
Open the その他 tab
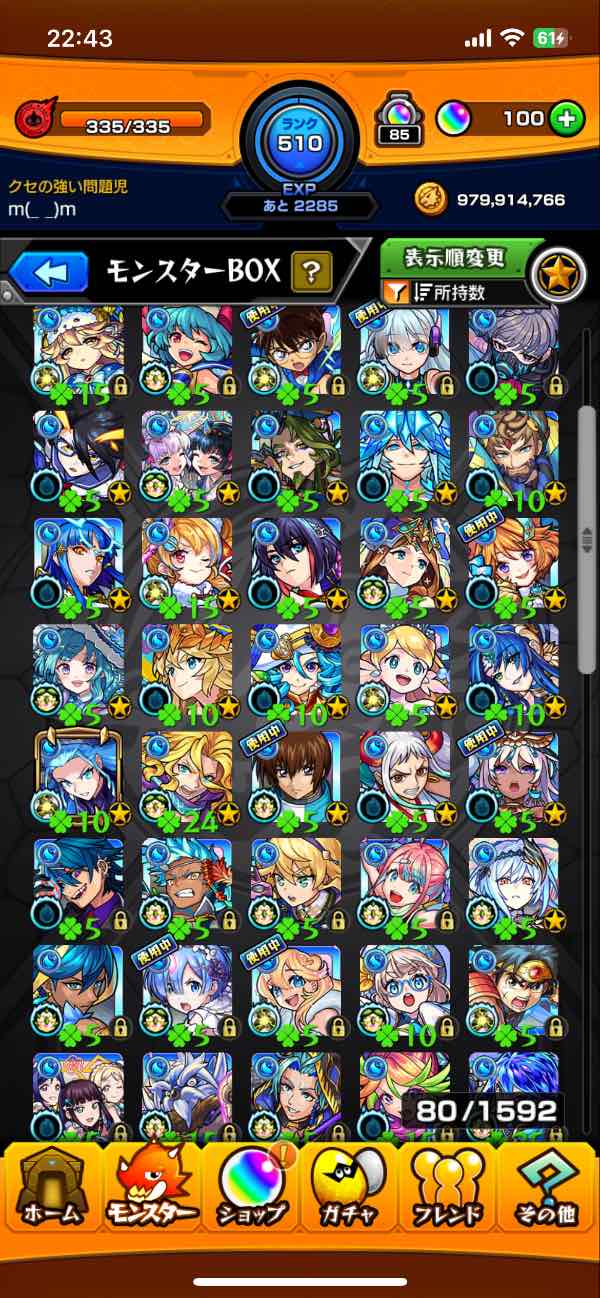point(547,1188)
